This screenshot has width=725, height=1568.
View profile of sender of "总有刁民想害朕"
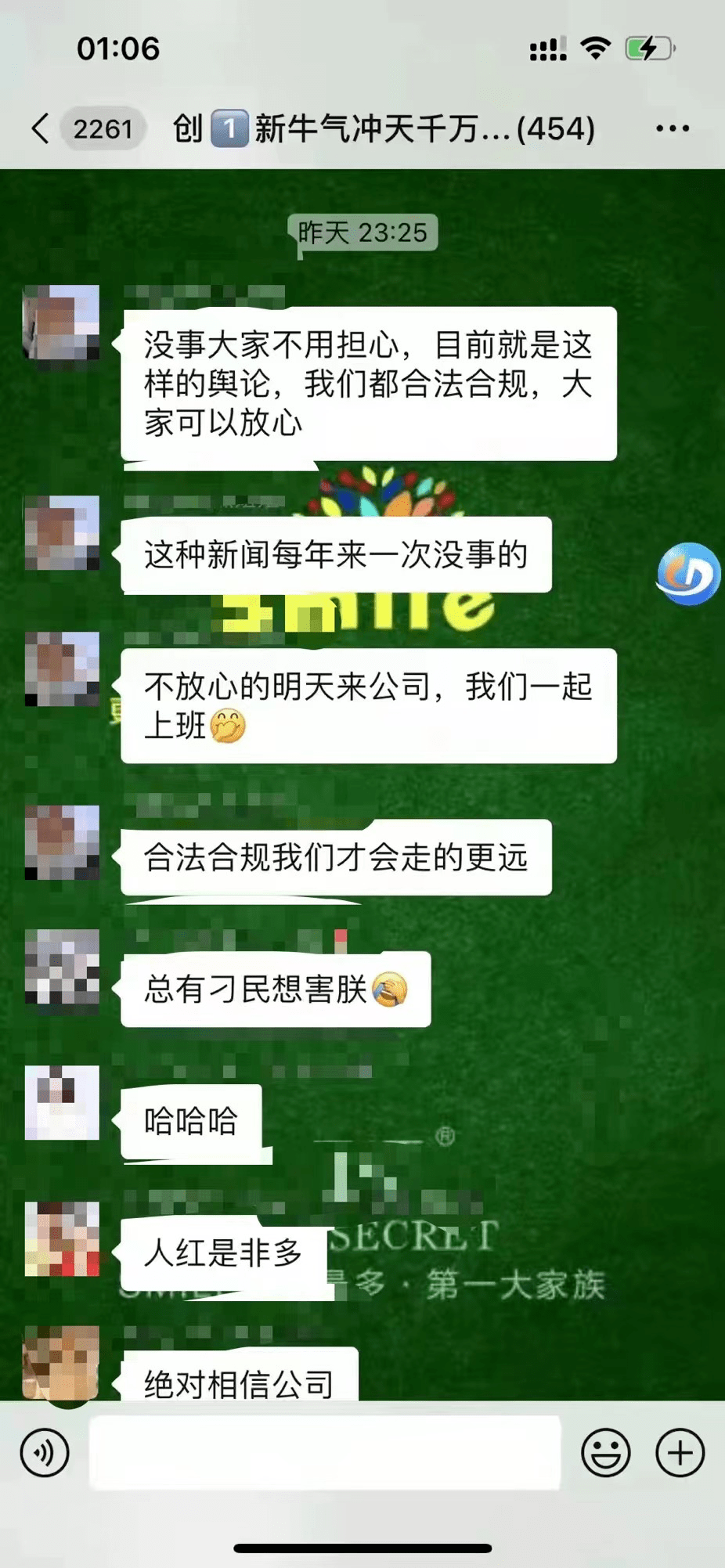tap(63, 966)
